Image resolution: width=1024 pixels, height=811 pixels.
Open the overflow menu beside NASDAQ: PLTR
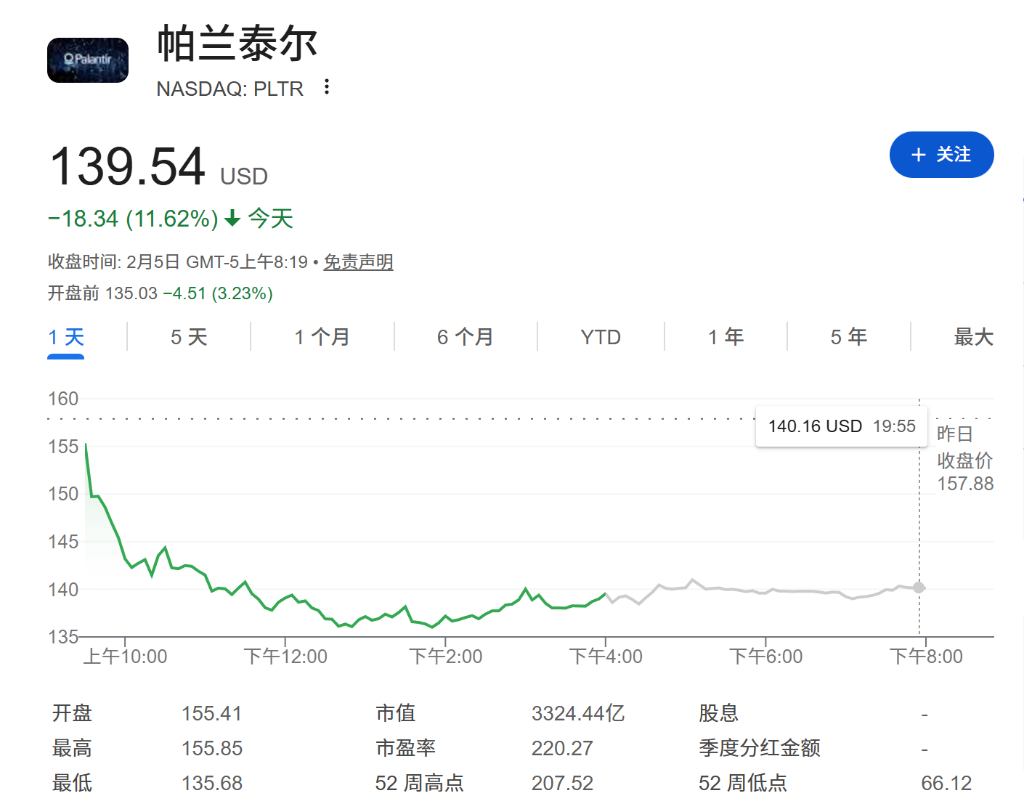tap(326, 87)
